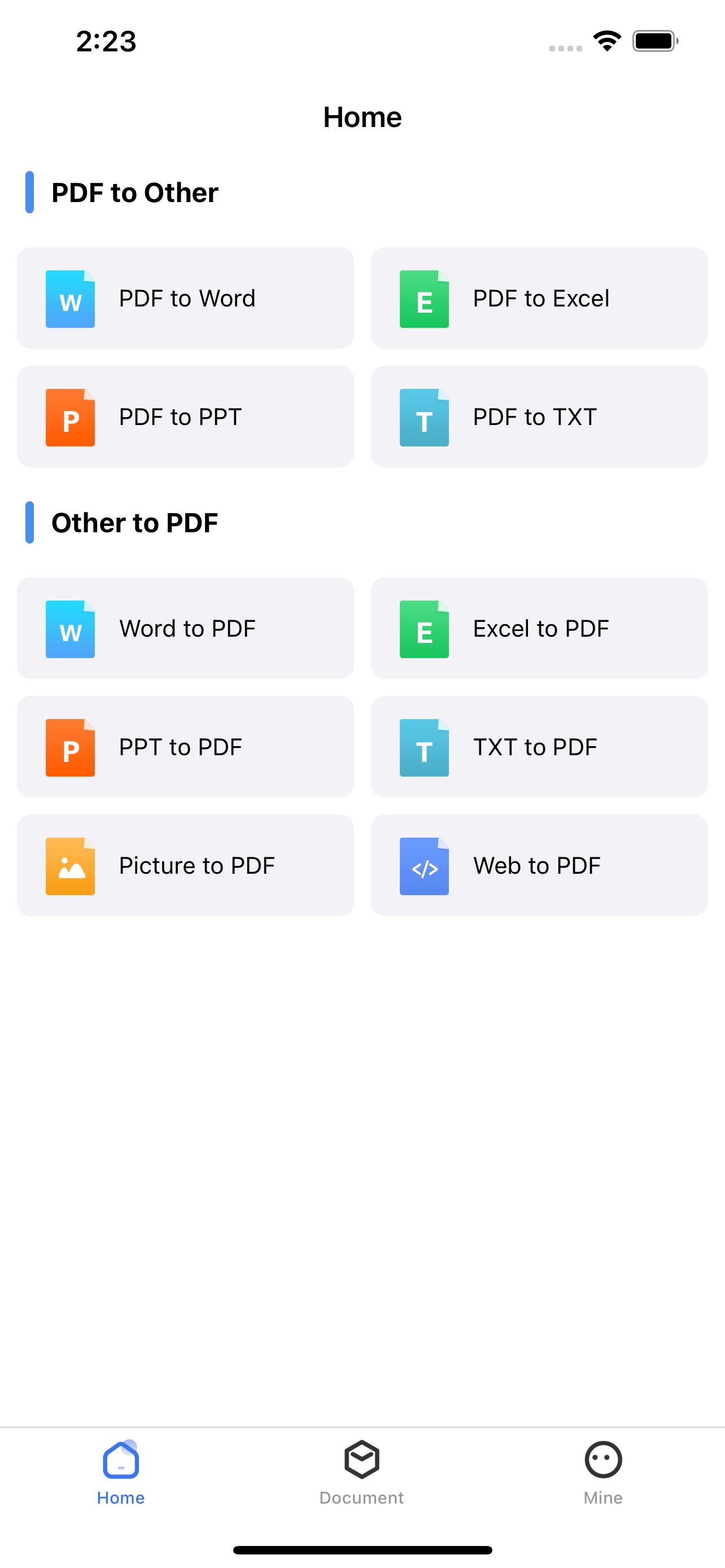Tap the Web to PDF code icon
Image resolution: width=725 pixels, height=1568 pixels.
pyautogui.click(x=424, y=866)
